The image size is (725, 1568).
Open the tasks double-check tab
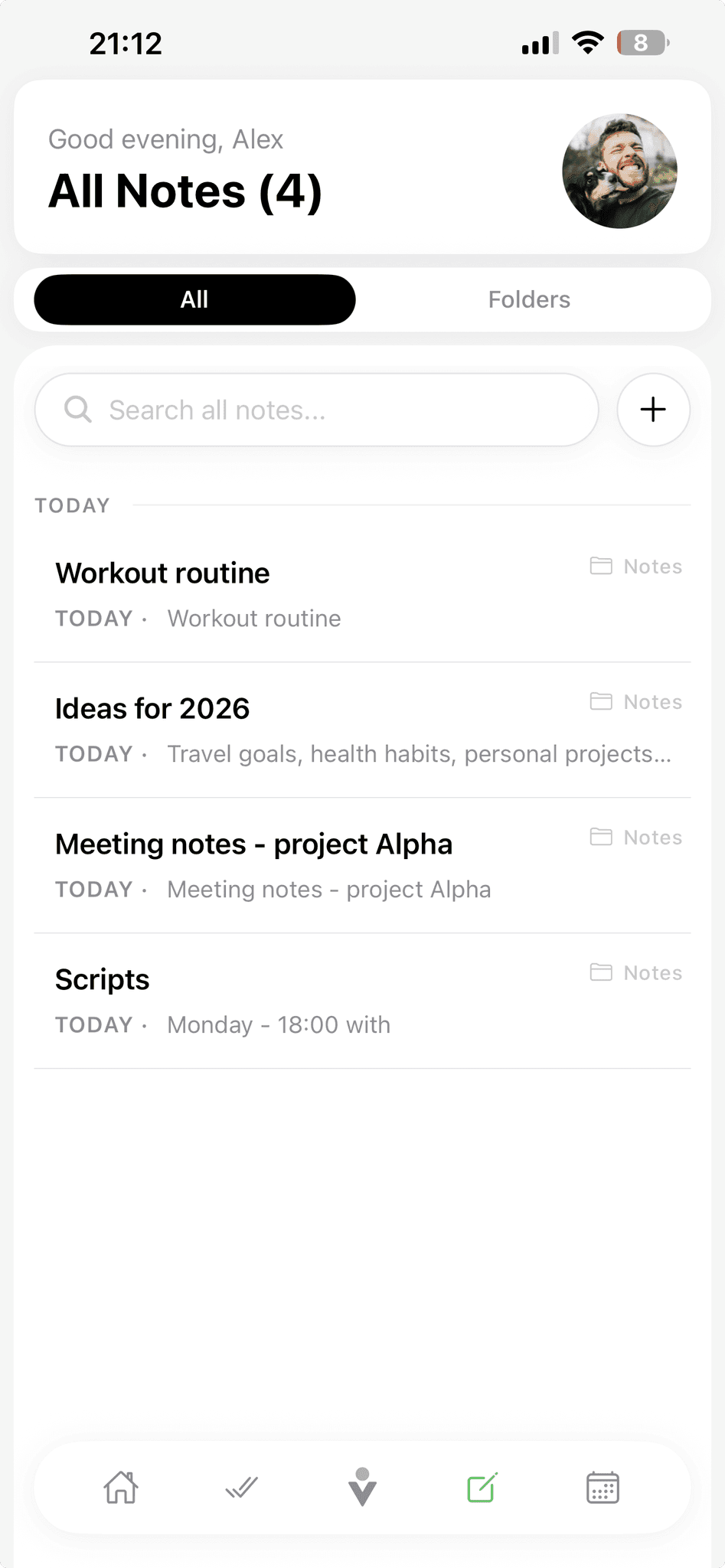(x=242, y=1488)
